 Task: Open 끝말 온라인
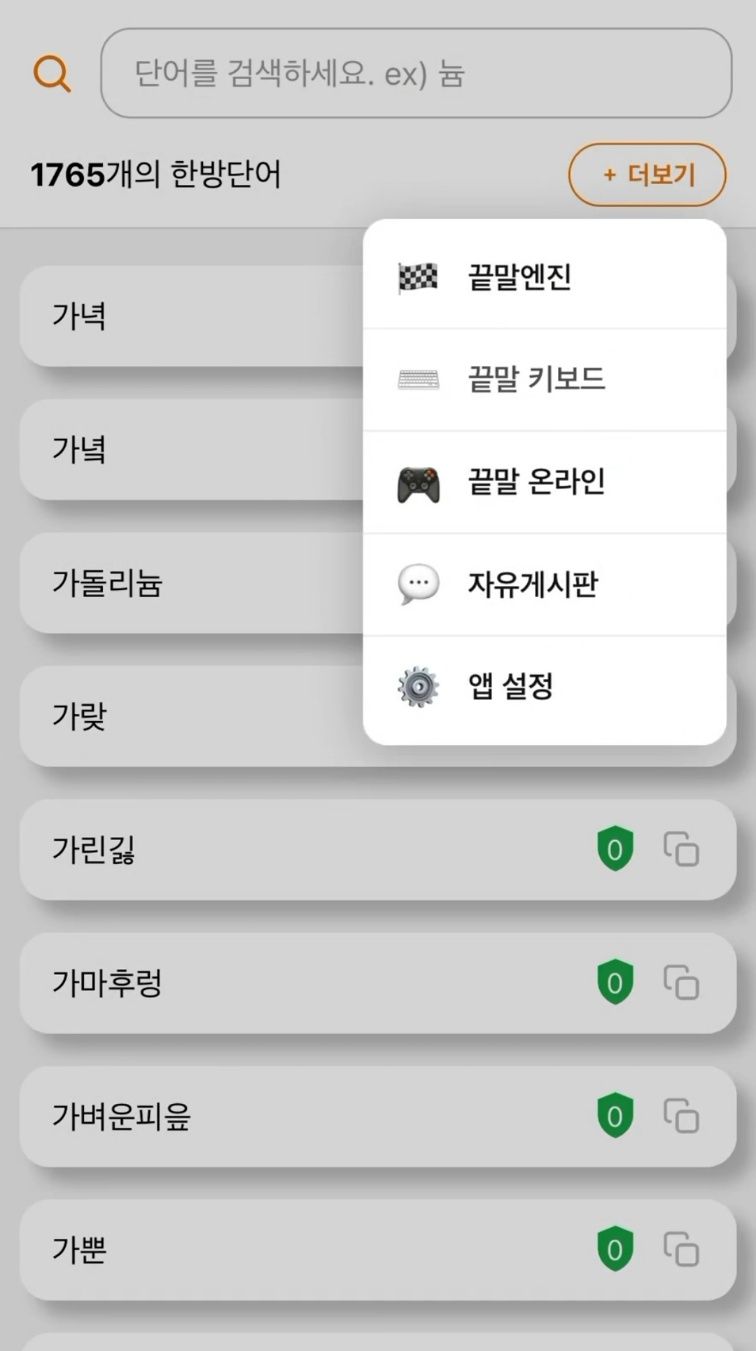[545, 482]
